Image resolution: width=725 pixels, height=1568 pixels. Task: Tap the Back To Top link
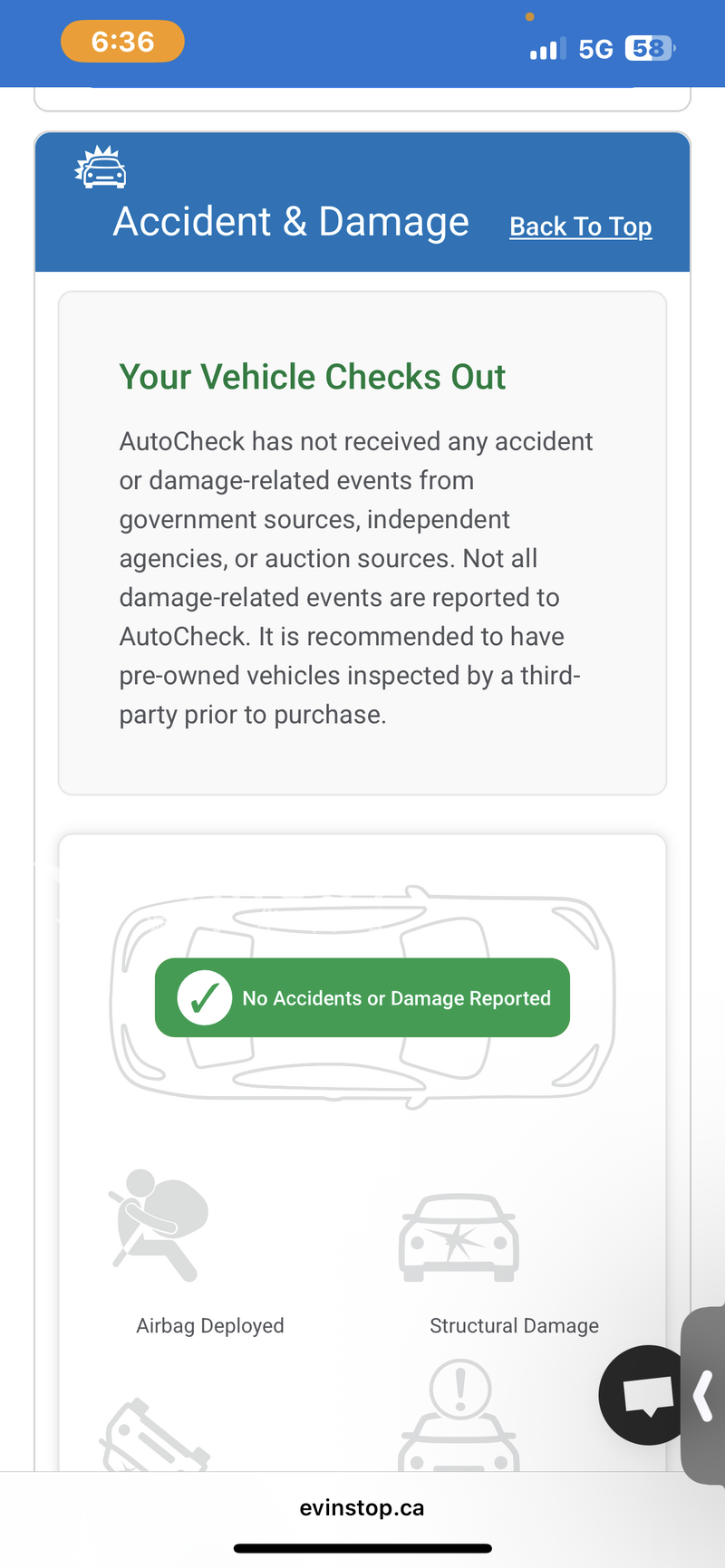pyautogui.click(x=580, y=226)
